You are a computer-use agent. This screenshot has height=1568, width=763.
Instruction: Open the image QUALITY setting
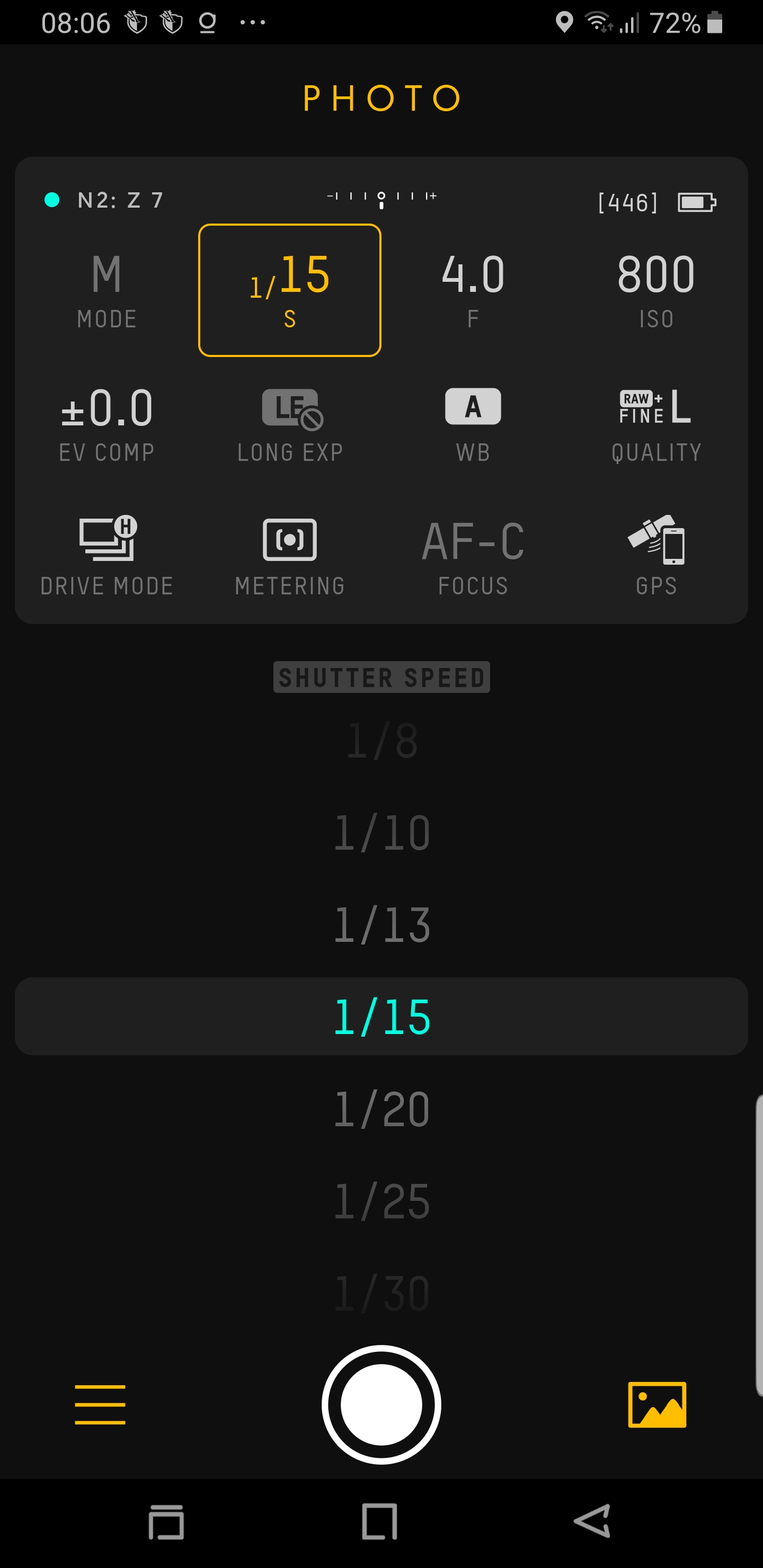[656, 424]
